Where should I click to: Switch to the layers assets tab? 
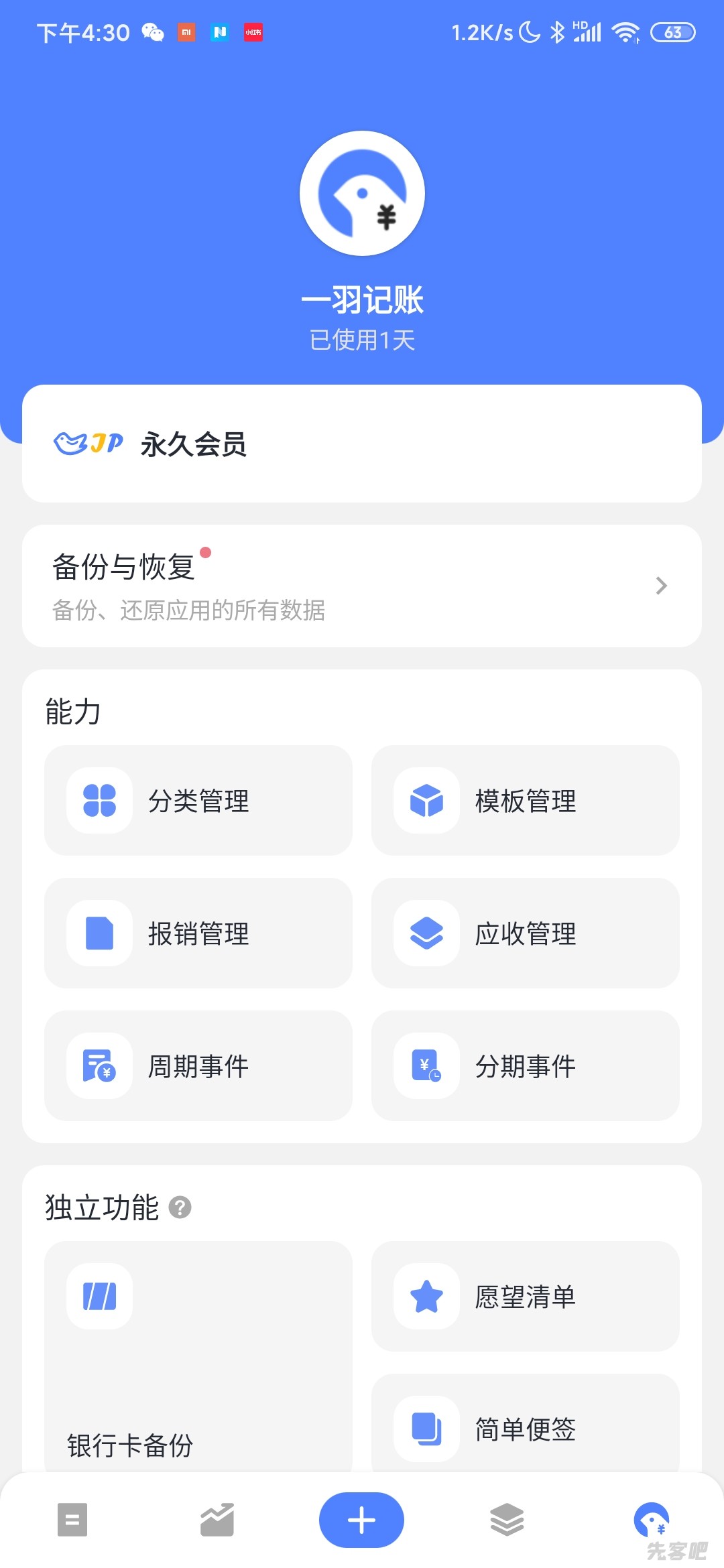tap(507, 1520)
